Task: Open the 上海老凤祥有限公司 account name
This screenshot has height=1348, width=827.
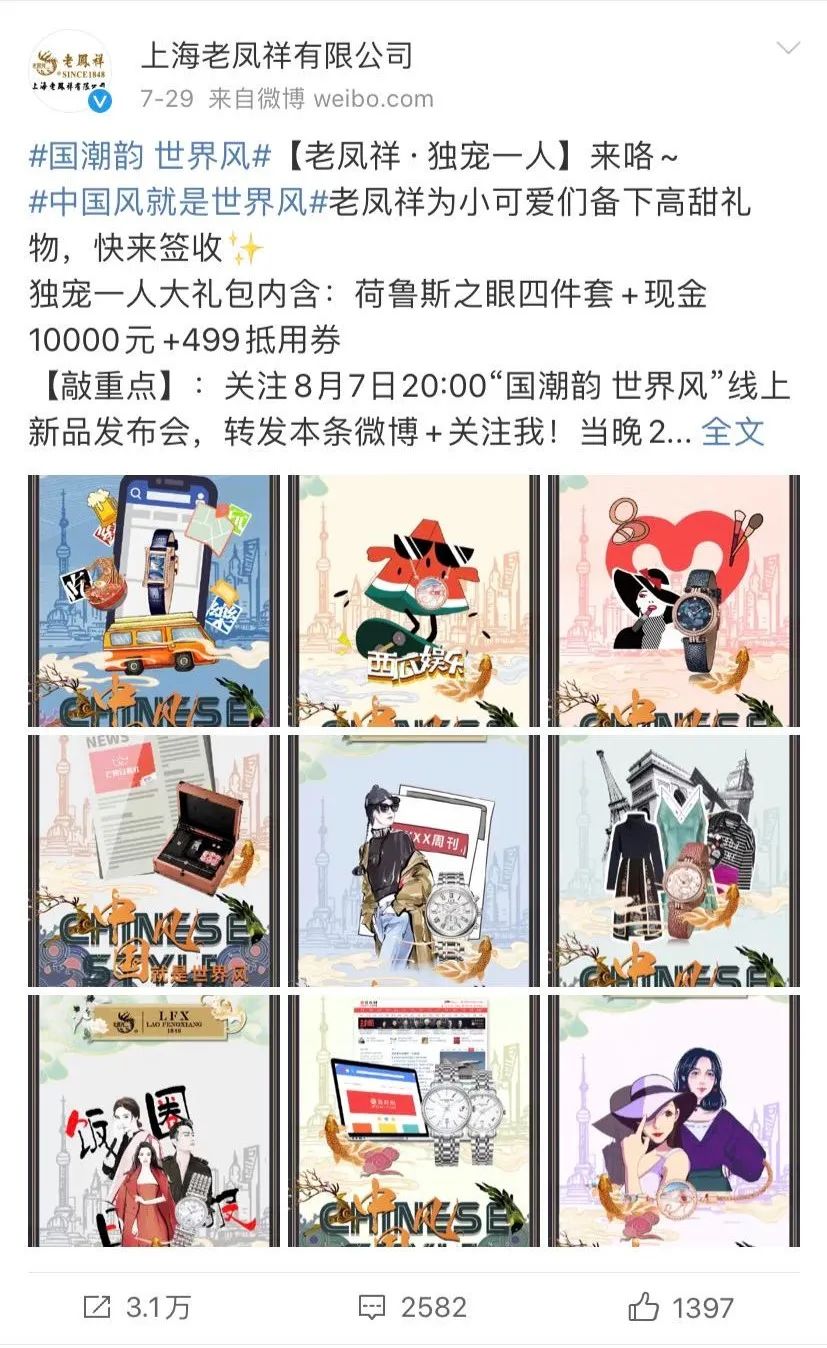Action: 277,55
